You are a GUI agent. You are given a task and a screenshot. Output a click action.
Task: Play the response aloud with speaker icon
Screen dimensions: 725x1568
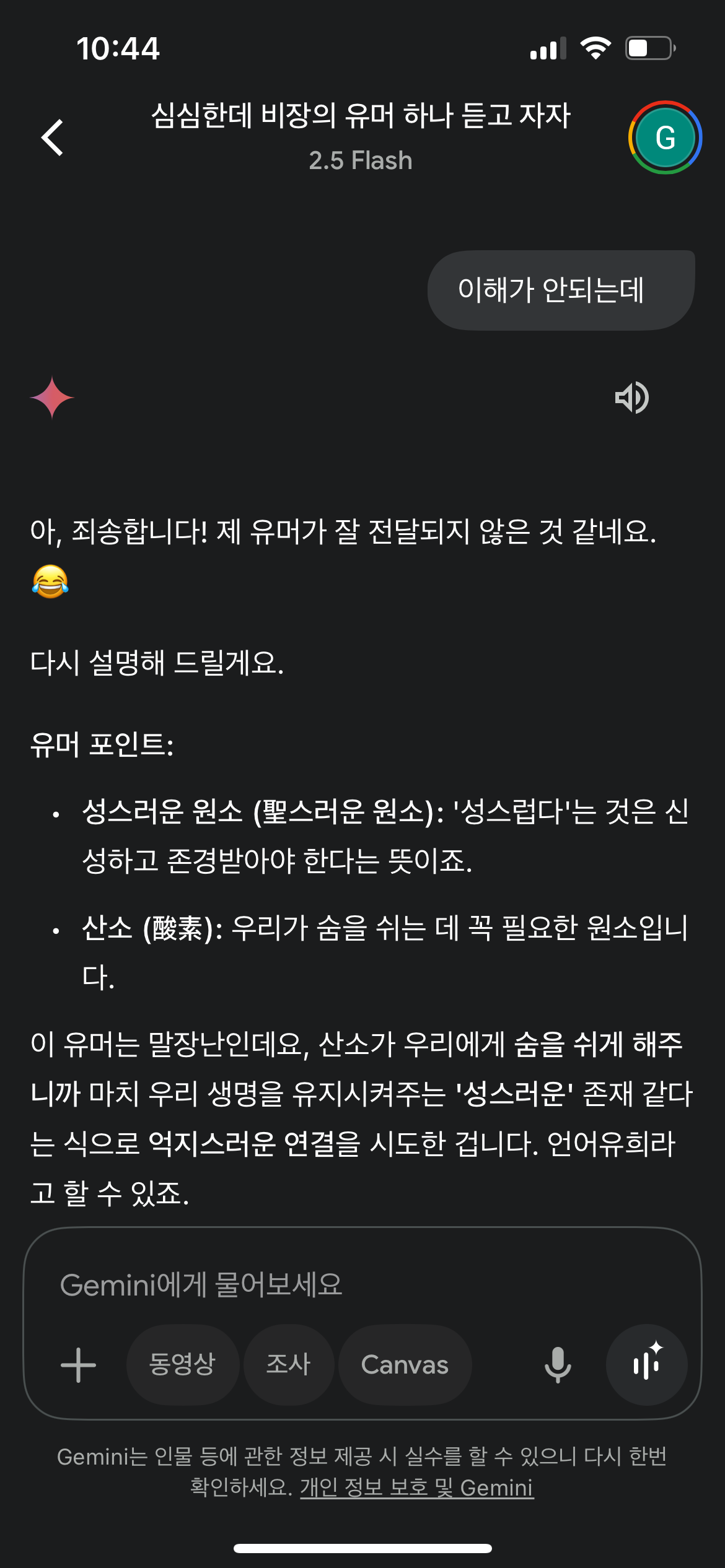pyautogui.click(x=631, y=398)
